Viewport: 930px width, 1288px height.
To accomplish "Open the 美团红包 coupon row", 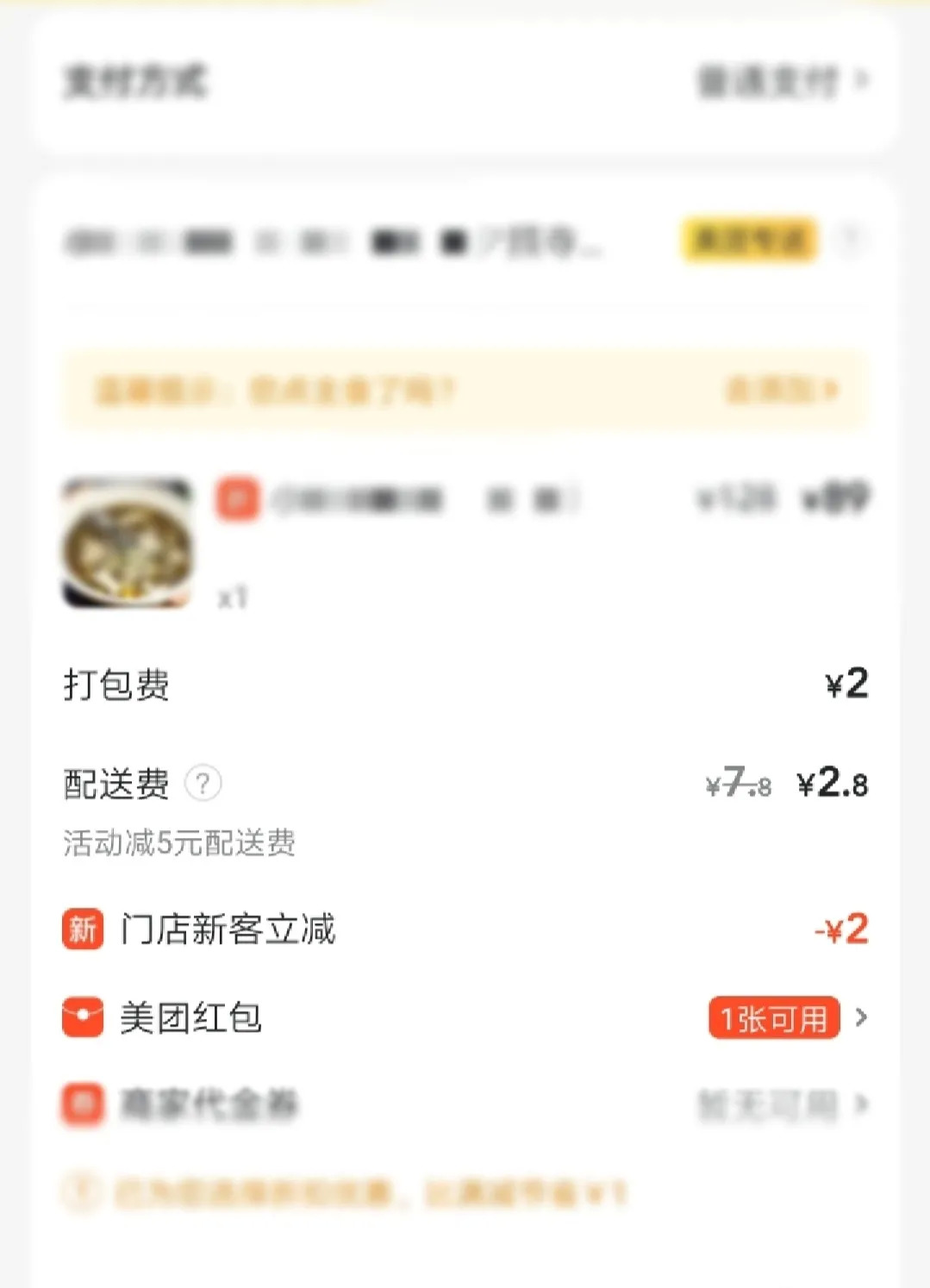I will (465, 1018).
